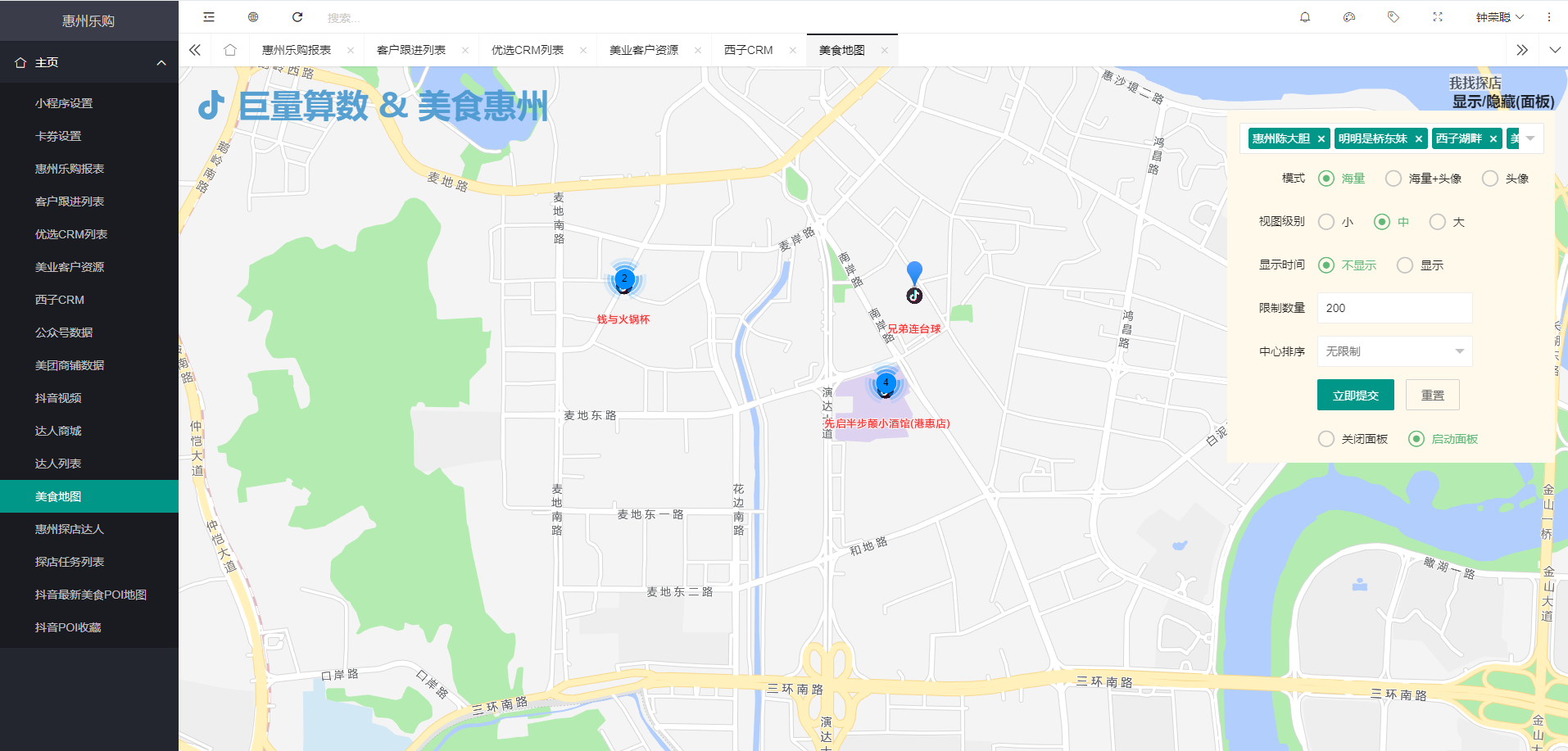Go to 惠州探店达人 in the sidebar
Screen dimensions: 1568x751
click(70, 529)
